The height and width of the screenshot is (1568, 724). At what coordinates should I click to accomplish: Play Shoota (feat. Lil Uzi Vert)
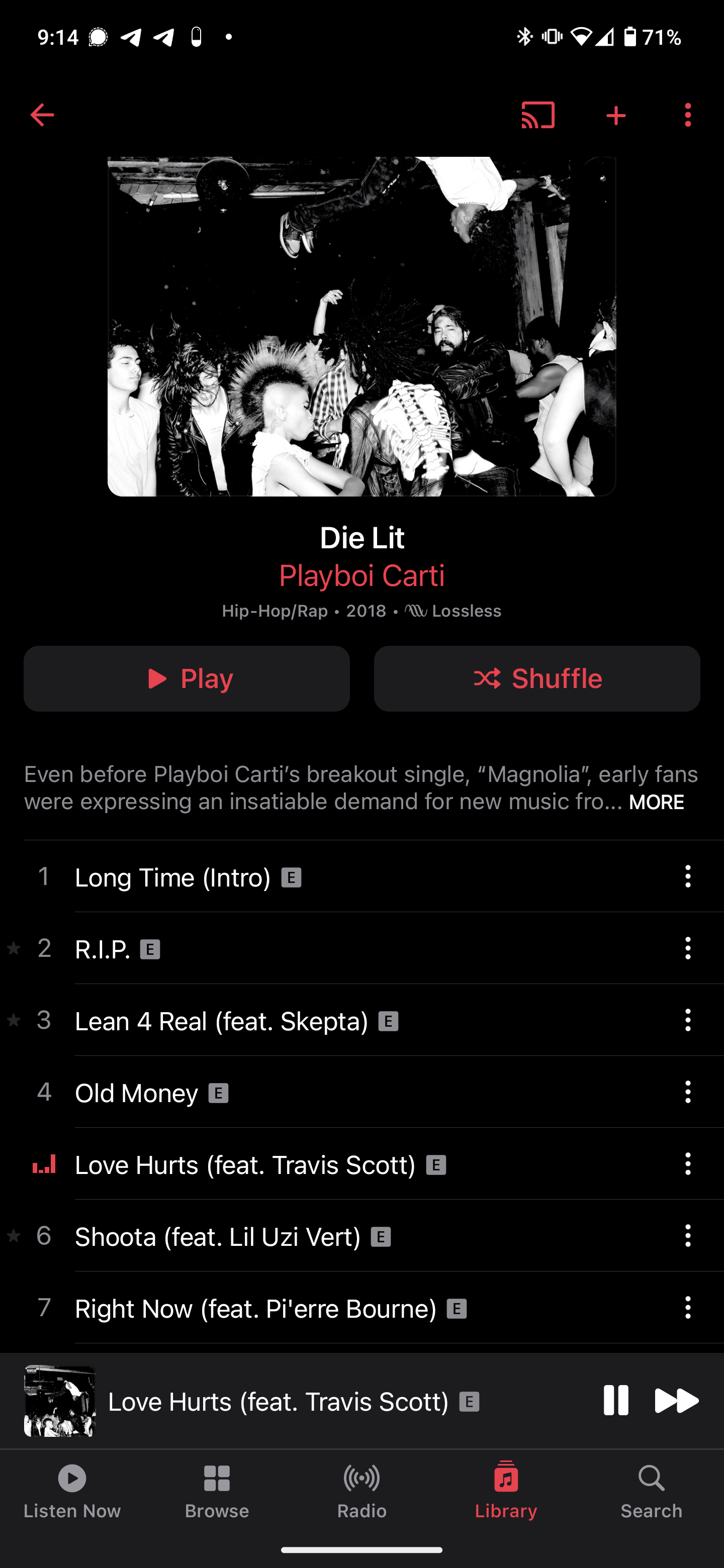(217, 1236)
